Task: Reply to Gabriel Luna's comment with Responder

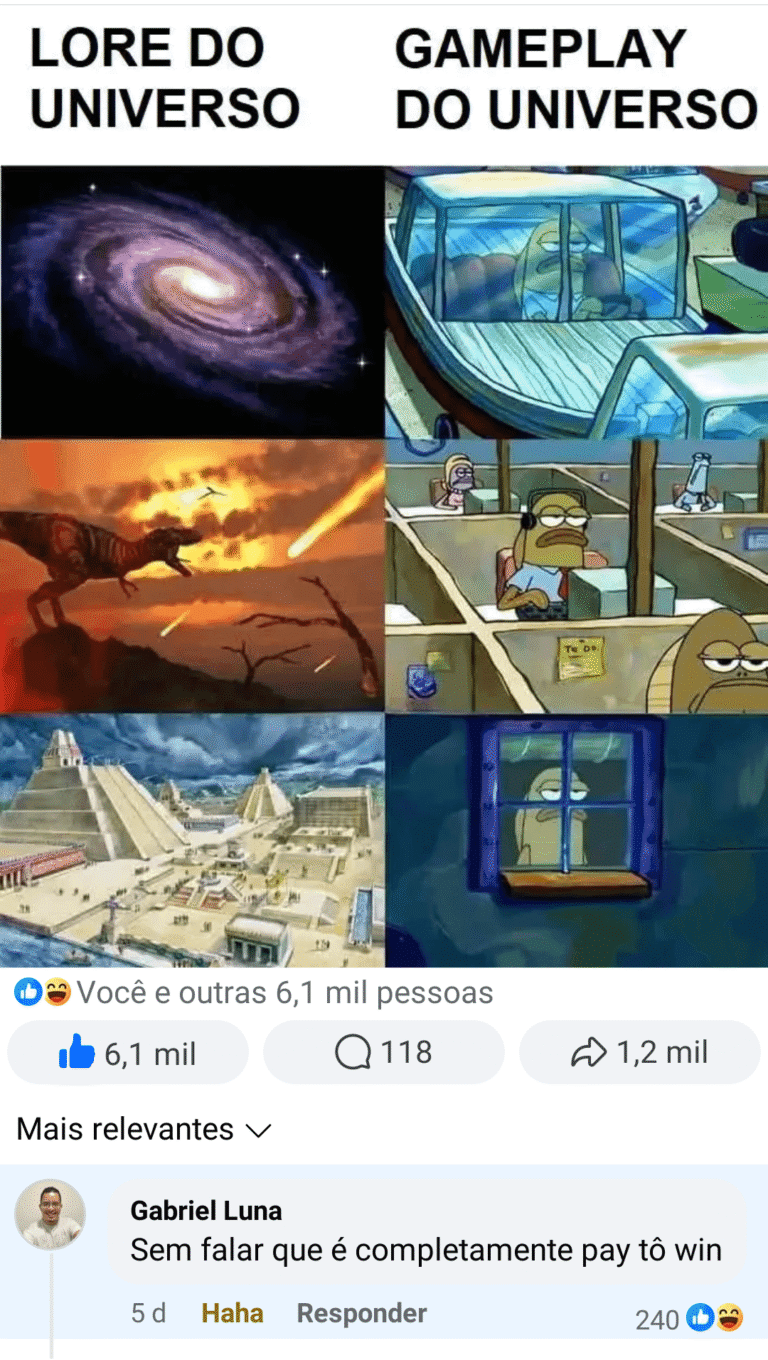Action: pyautogui.click(x=362, y=1313)
